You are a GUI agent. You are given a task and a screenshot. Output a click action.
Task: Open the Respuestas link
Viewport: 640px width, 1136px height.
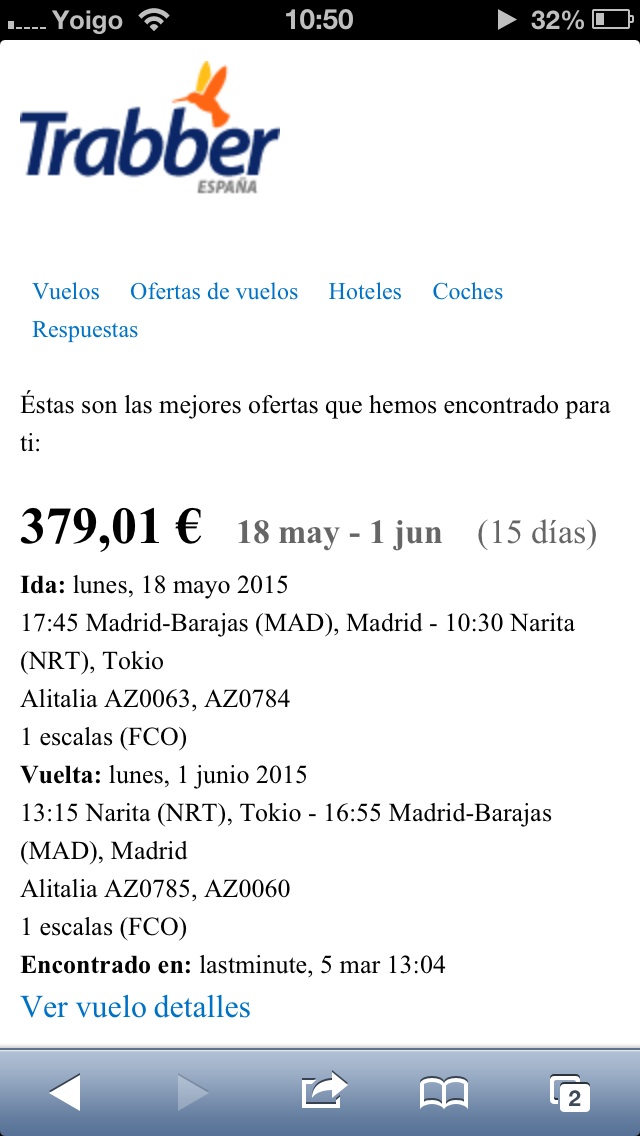(x=85, y=330)
